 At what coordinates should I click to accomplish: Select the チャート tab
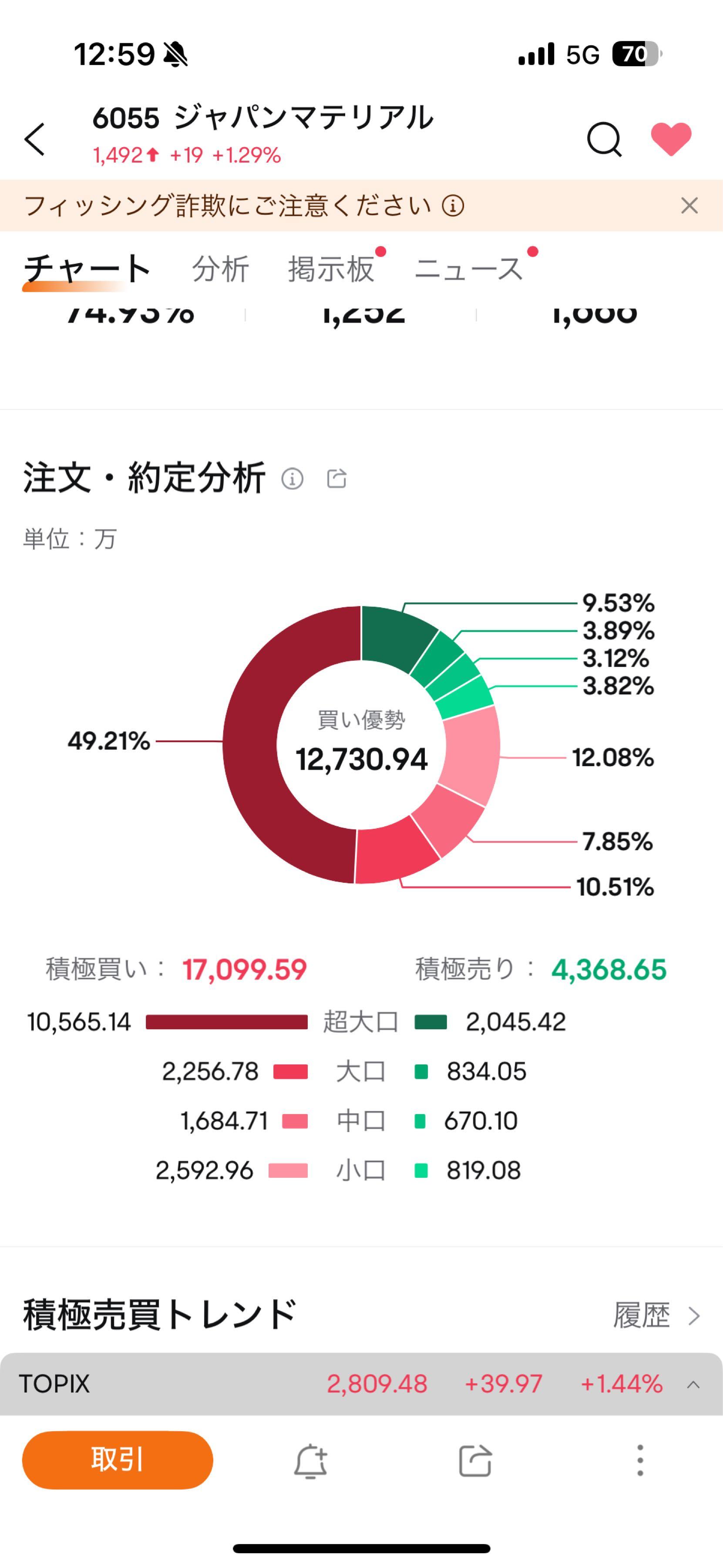pyautogui.click(x=87, y=269)
